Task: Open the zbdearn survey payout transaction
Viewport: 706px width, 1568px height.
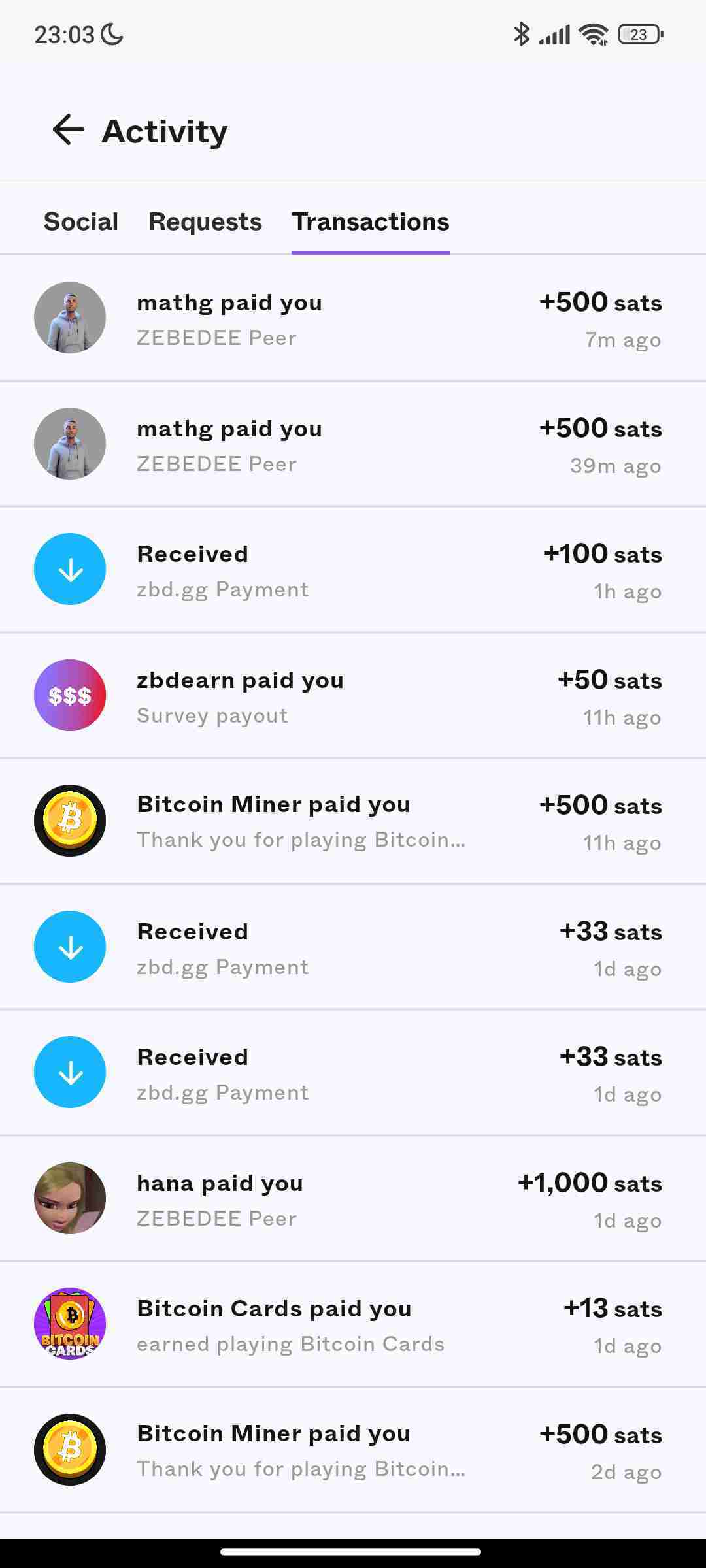Action: click(x=353, y=696)
